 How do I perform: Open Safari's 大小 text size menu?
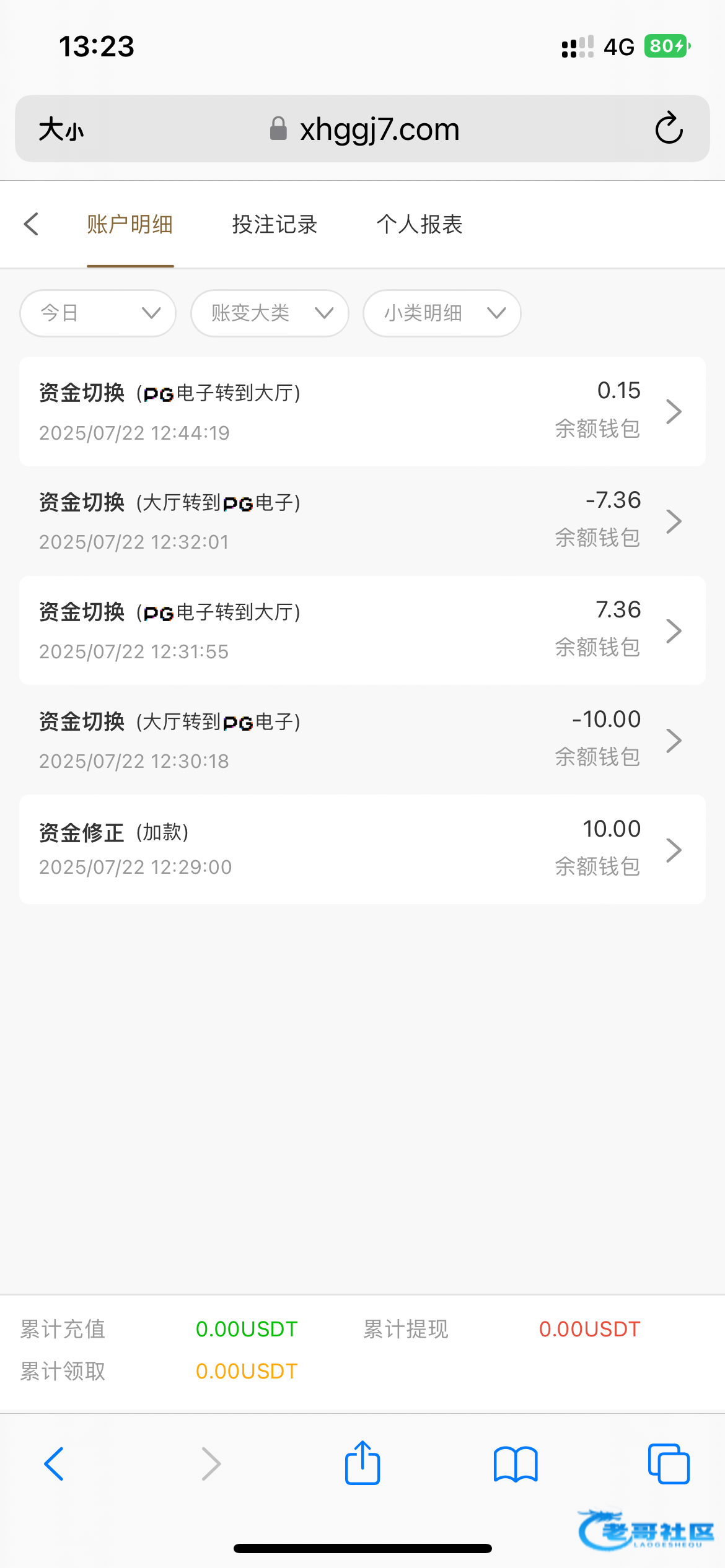(61, 129)
